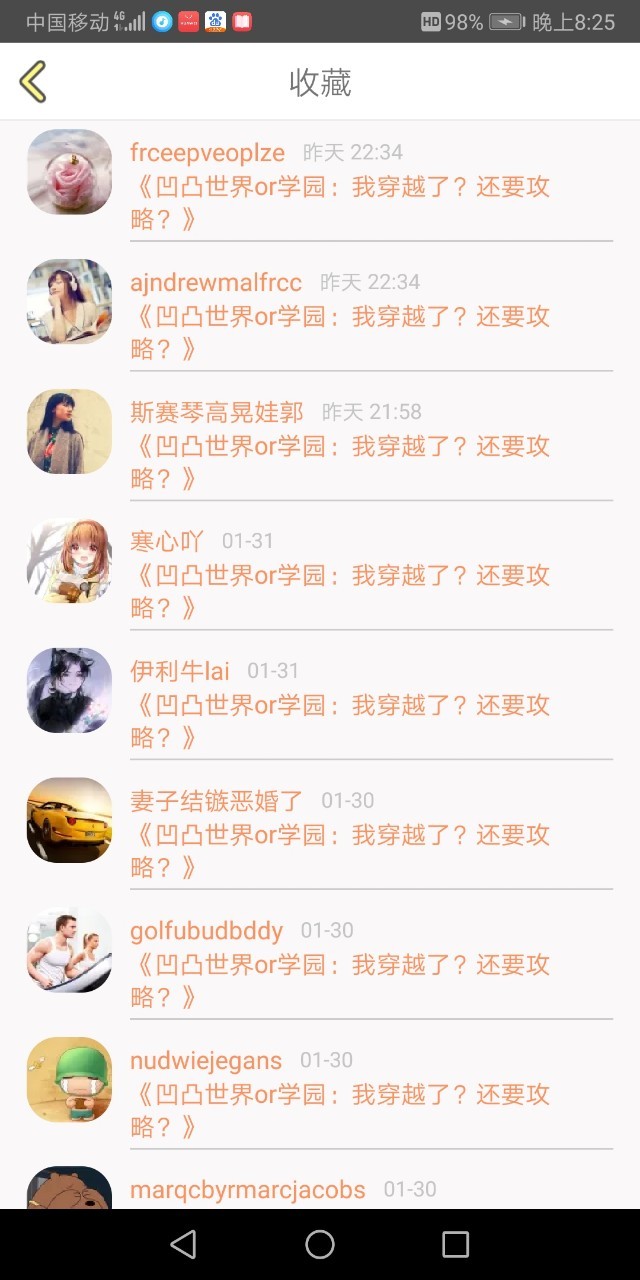Open the favorite entry from frceepveoplze
Image resolution: width=640 pixels, height=1280 pixels.
[x=340, y=202]
